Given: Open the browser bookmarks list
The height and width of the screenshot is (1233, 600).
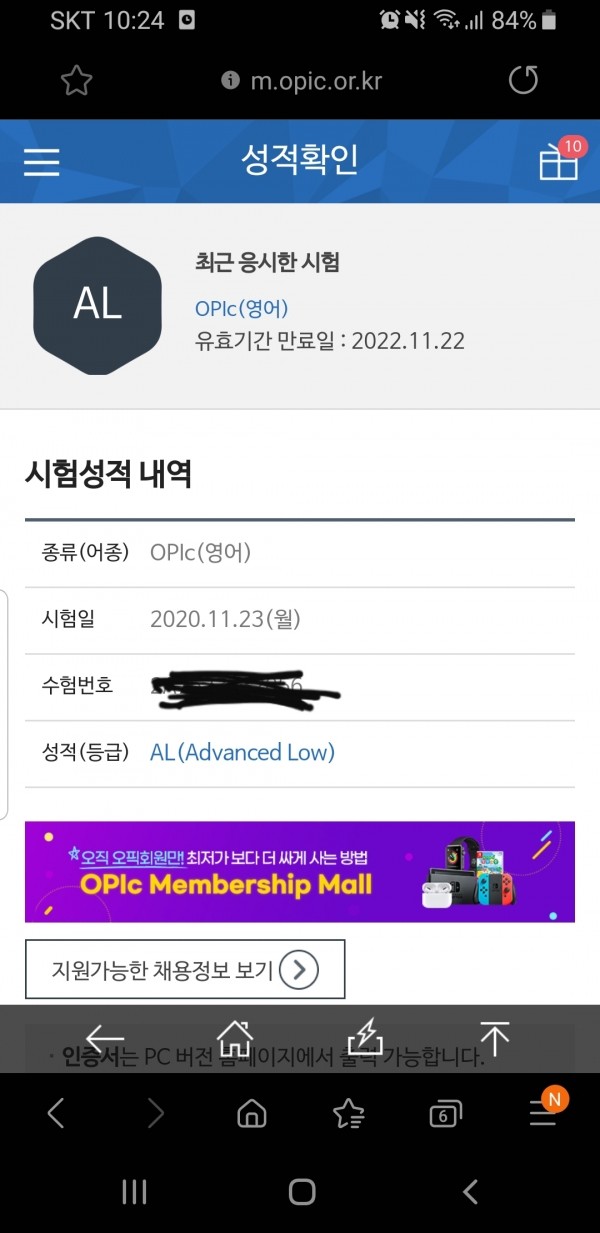Looking at the screenshot, I should coord(348,1113).
